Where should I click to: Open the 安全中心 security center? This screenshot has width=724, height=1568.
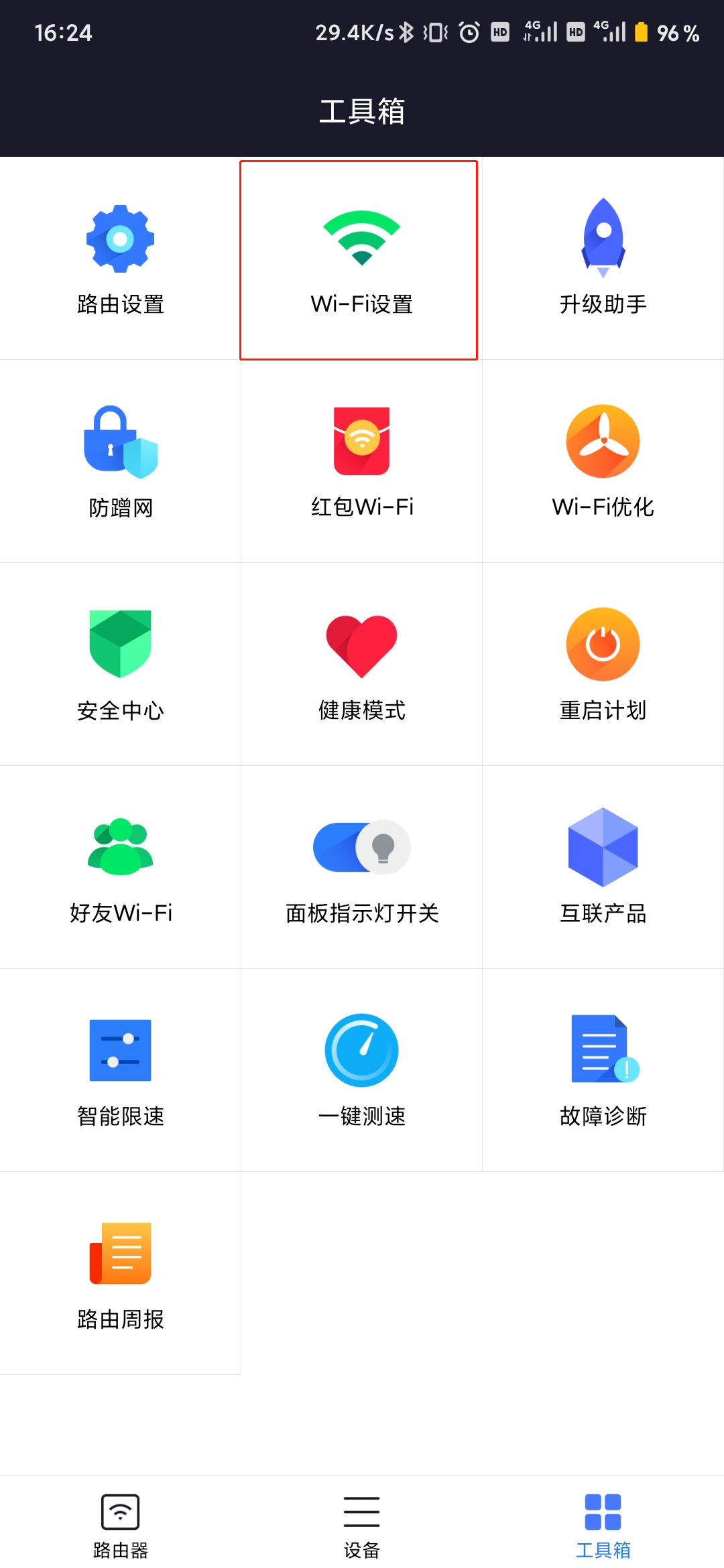(121, 667)
